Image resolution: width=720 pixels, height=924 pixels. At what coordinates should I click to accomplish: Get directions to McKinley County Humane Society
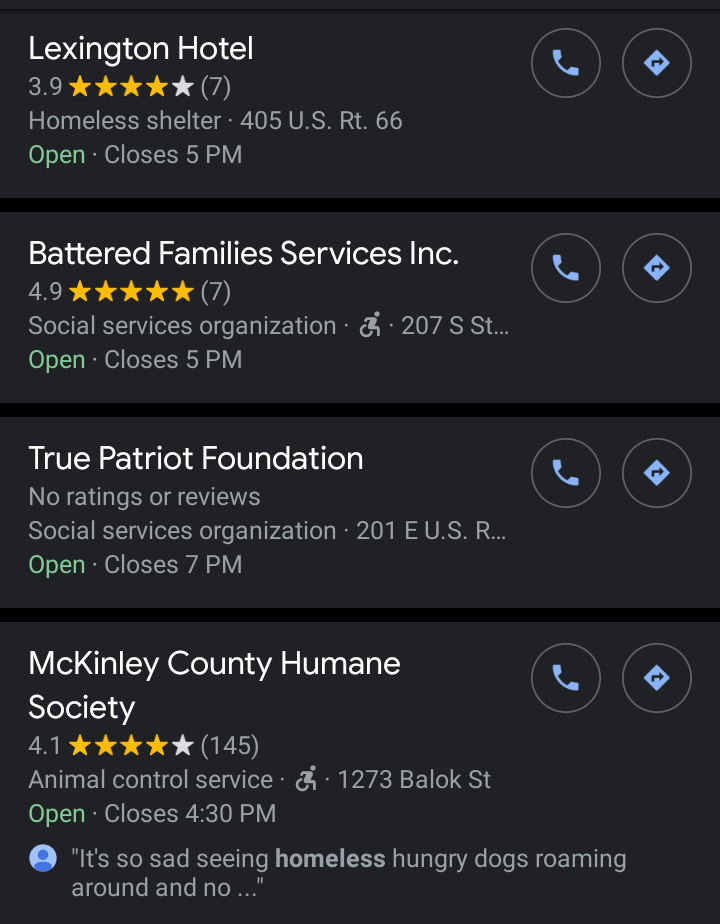tap(657, 677)
